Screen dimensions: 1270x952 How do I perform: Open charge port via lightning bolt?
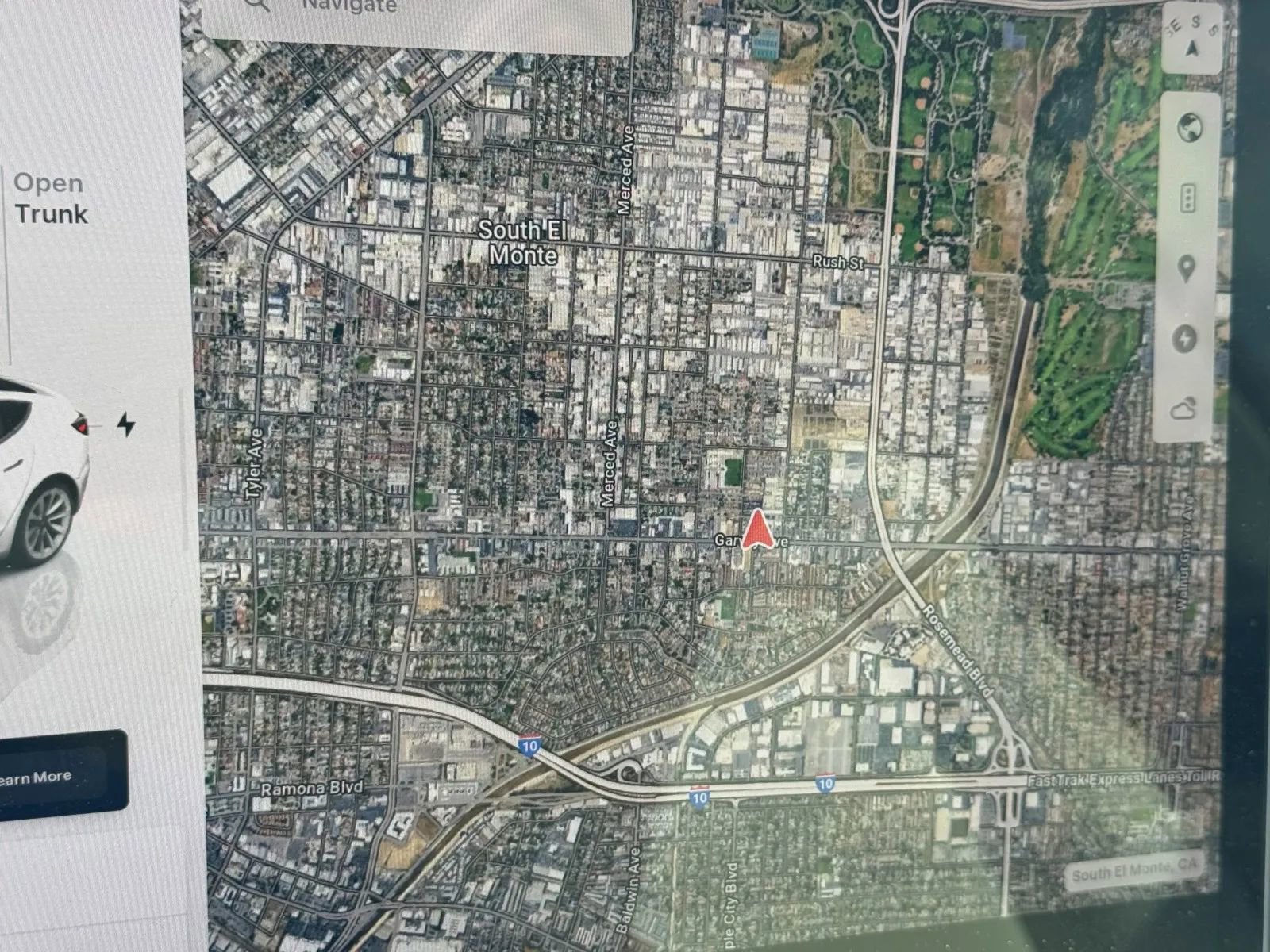(125, 425)
